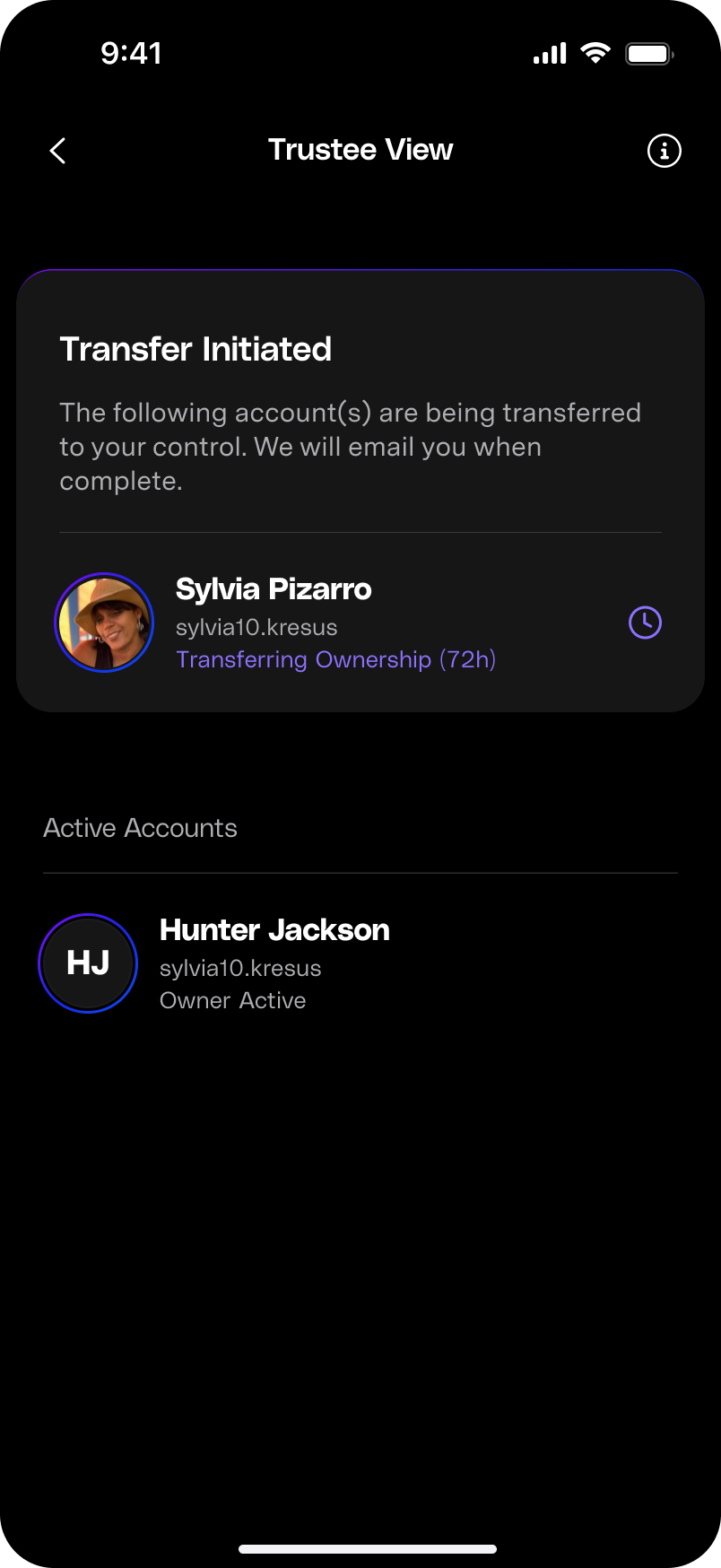Tap sylvia10.kresus under Hunter Jackson
Screen dimensions: 721x1568
pyautogui.click(x=240, y=968)
